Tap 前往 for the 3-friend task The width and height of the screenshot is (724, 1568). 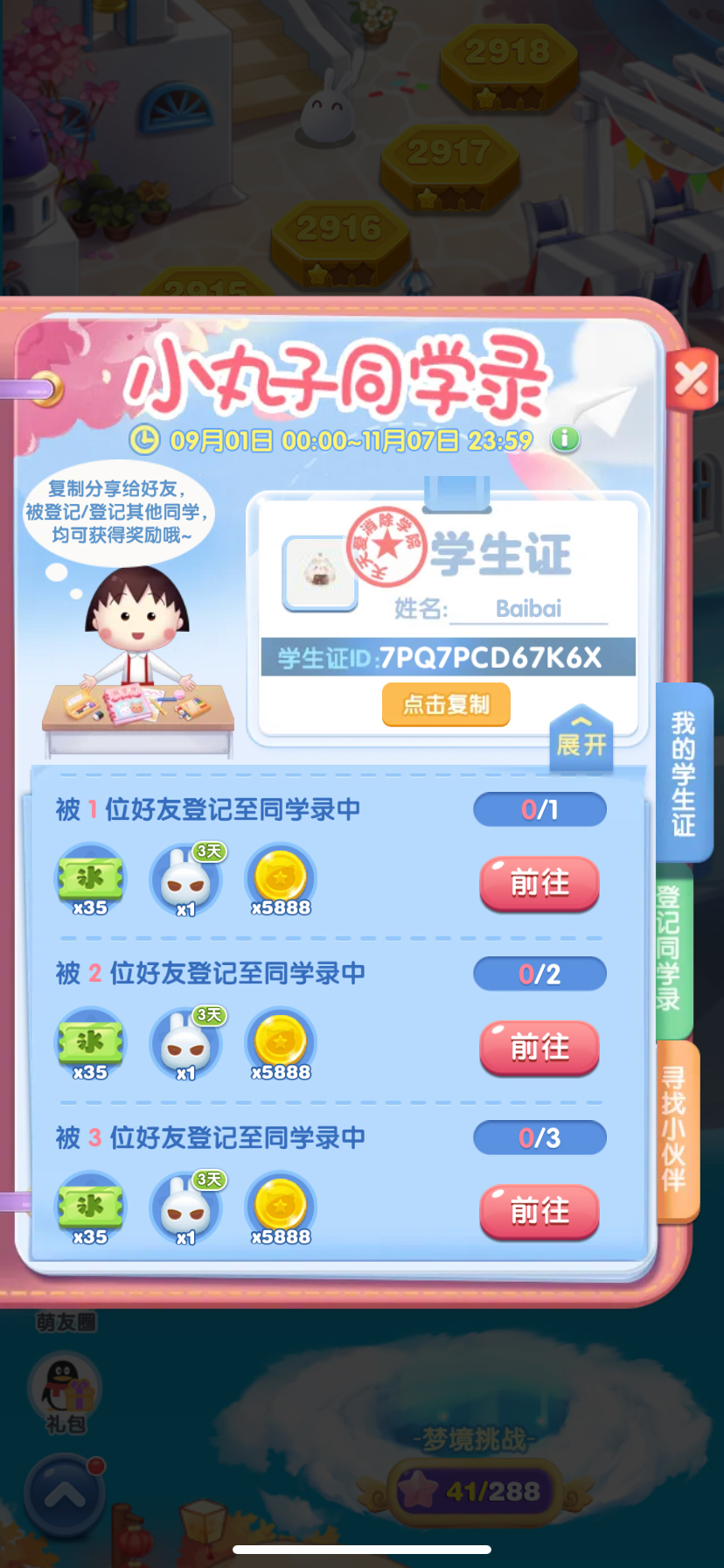tap(540, 1212)
